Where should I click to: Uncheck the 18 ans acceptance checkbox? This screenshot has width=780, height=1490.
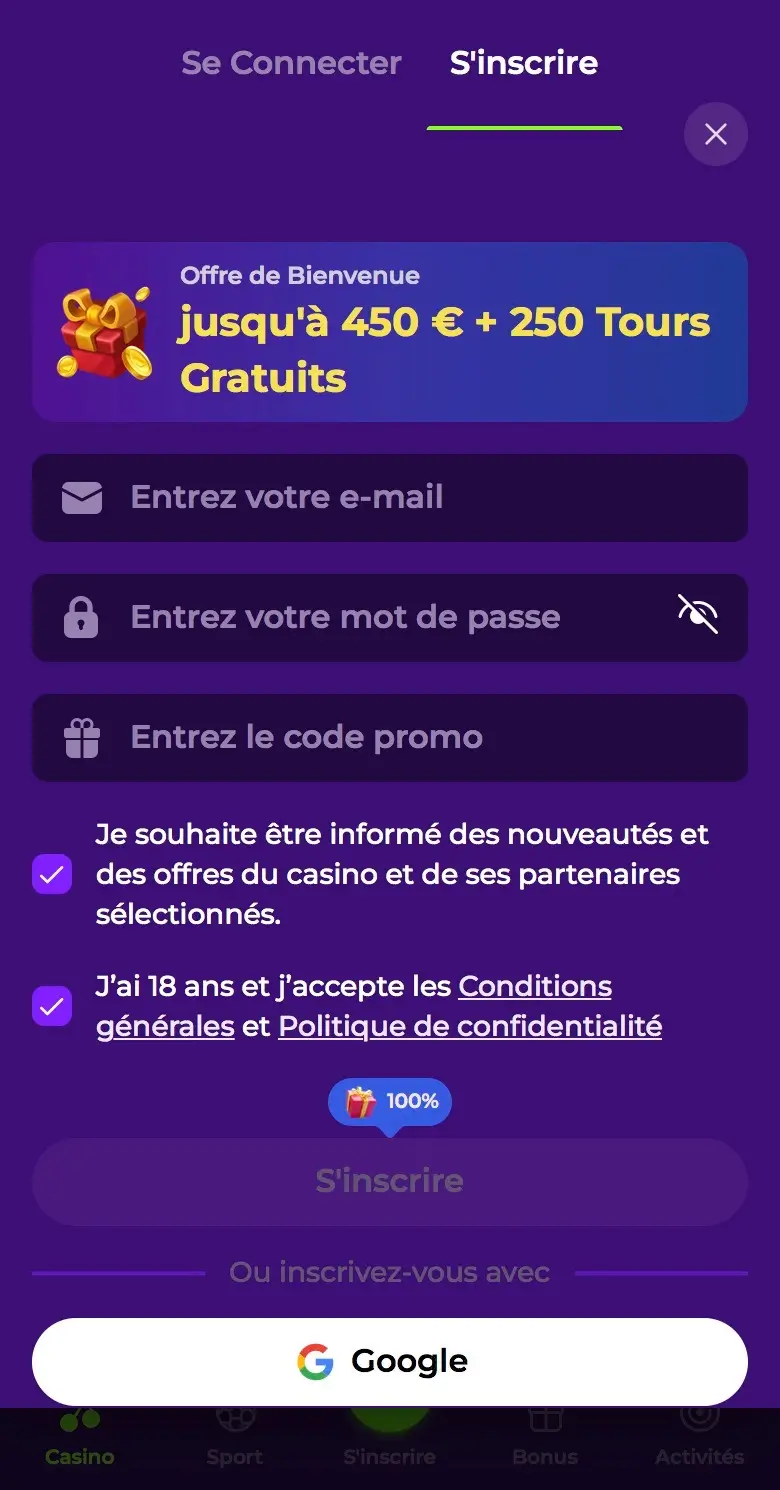point(52,1006)
